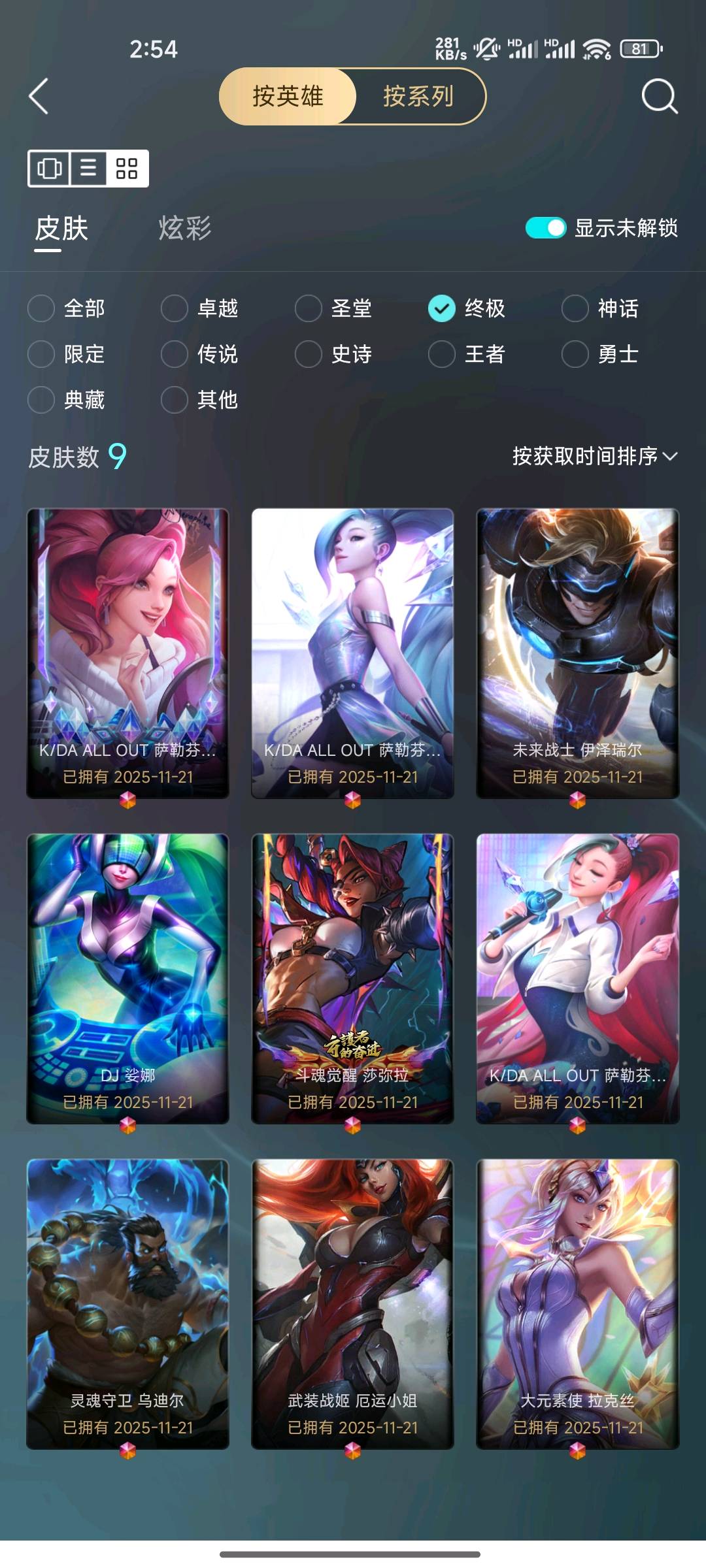
Task: Toggle off 显示未解锁 switch
Action: (545, 228)
